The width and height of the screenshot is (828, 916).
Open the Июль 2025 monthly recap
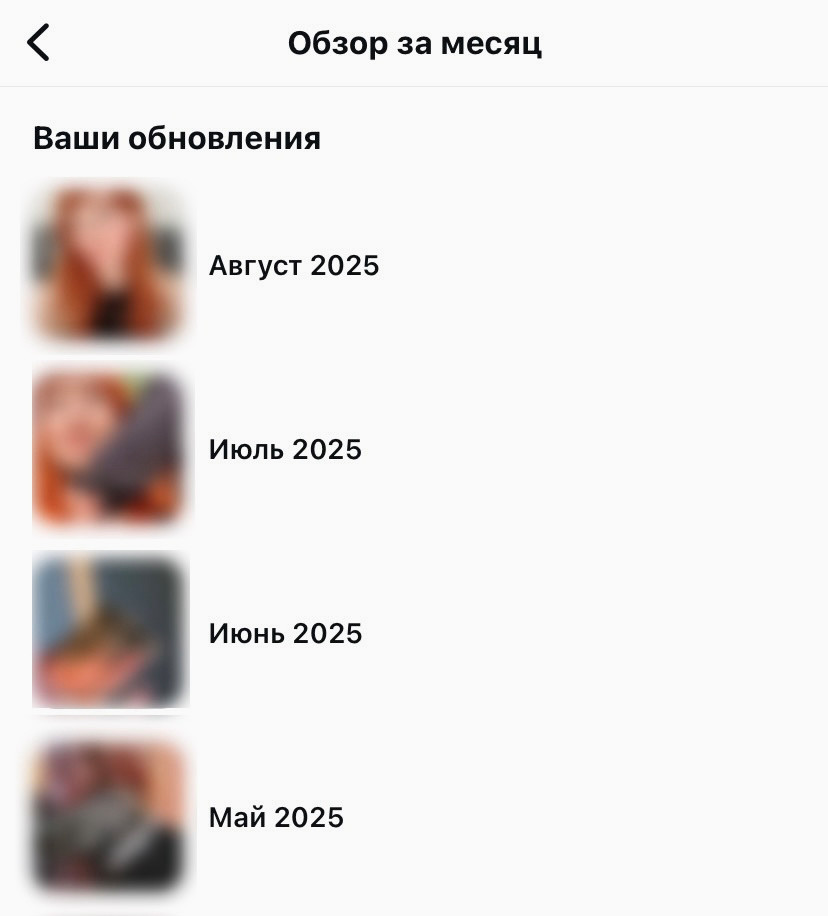[x=284, y=450]
